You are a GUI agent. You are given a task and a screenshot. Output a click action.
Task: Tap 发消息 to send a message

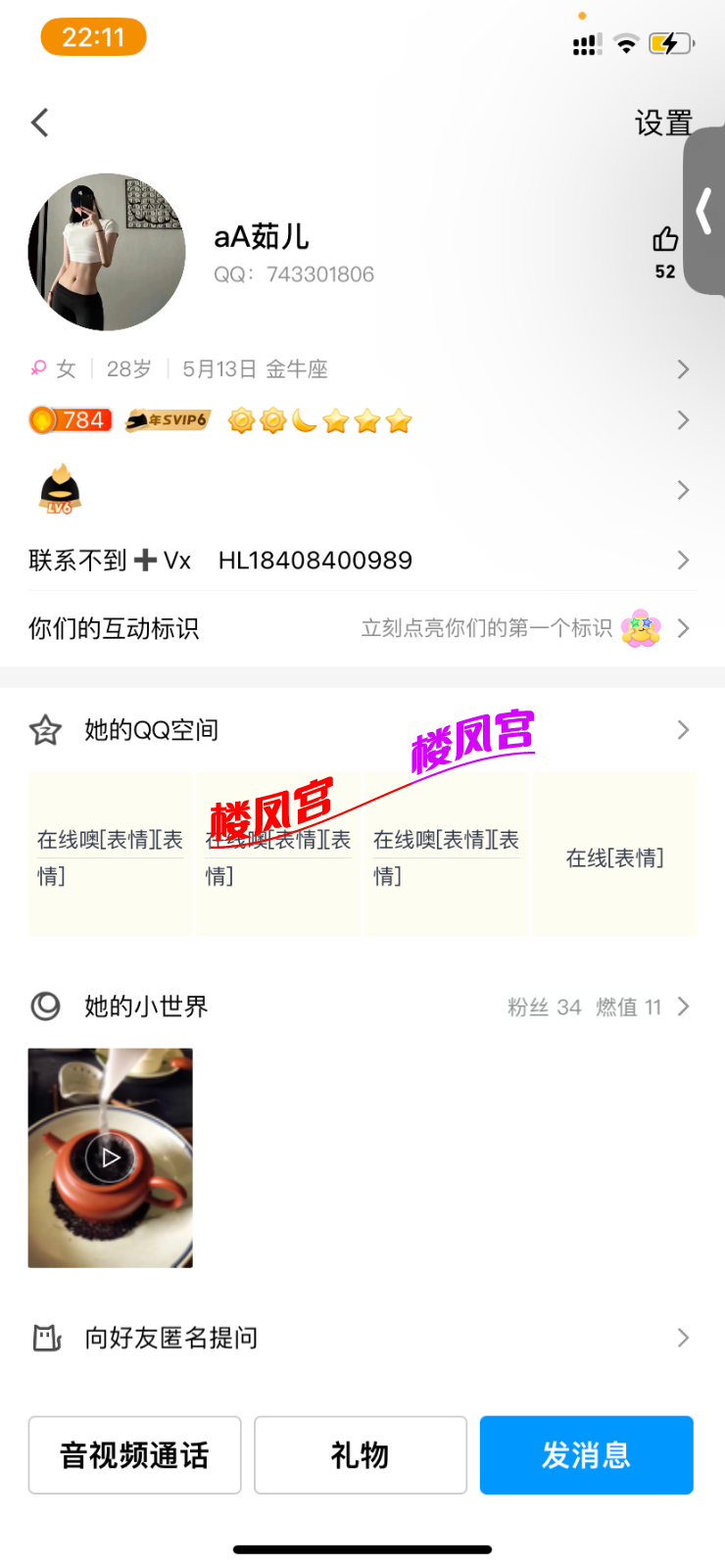tap(586, 1455)
